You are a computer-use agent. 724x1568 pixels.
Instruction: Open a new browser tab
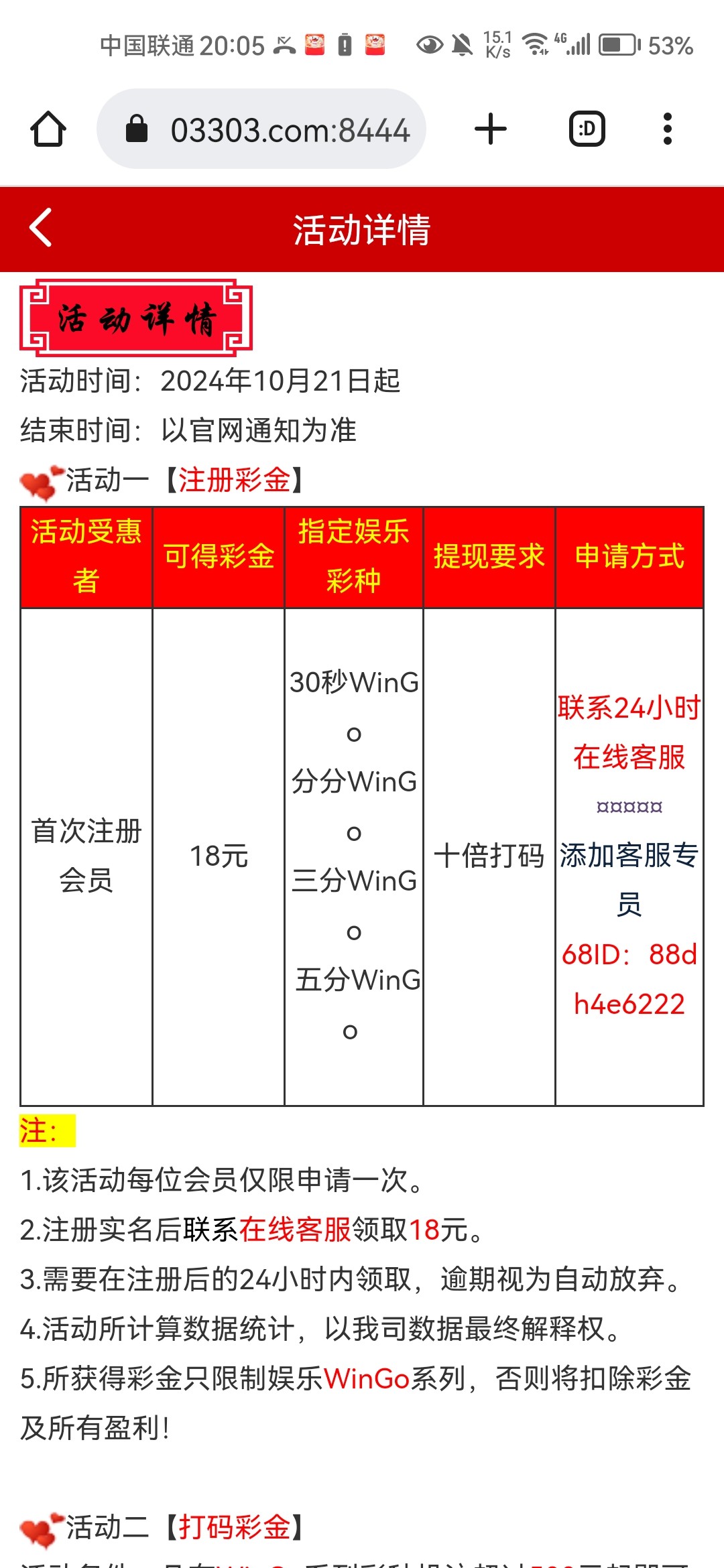491,129
